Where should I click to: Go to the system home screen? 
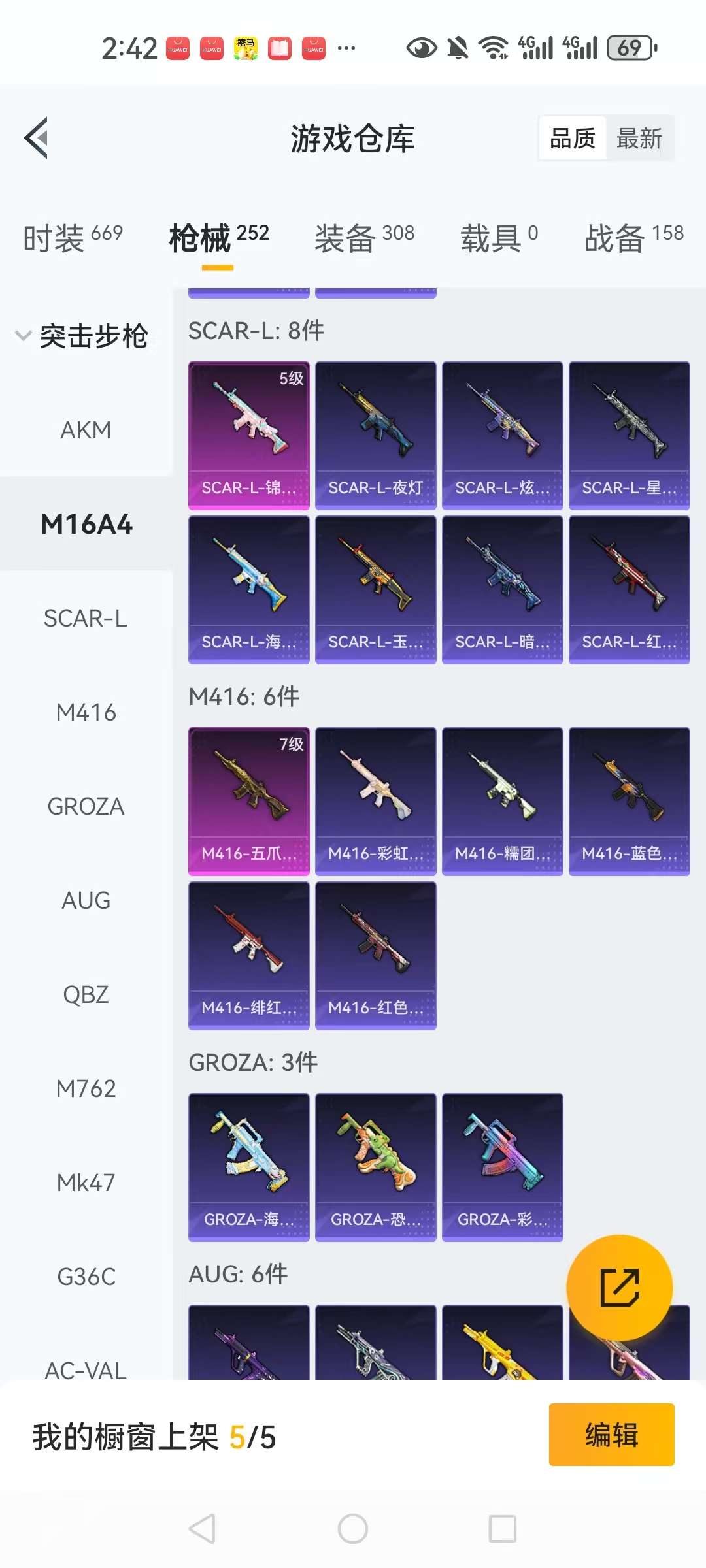tap(353, 1529)
